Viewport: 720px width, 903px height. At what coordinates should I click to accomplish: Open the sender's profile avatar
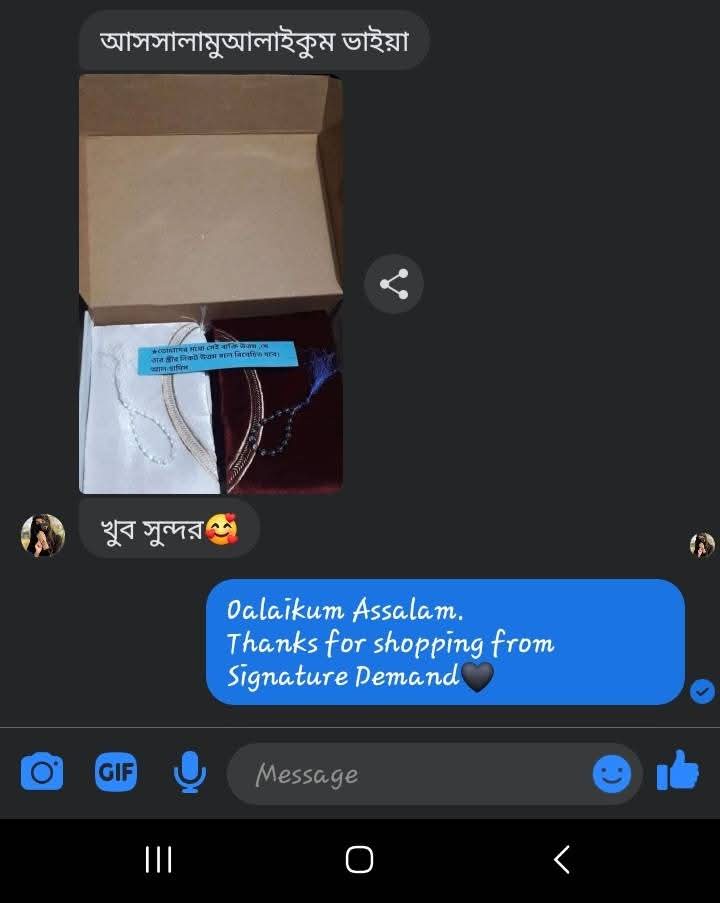coord(42,535)
